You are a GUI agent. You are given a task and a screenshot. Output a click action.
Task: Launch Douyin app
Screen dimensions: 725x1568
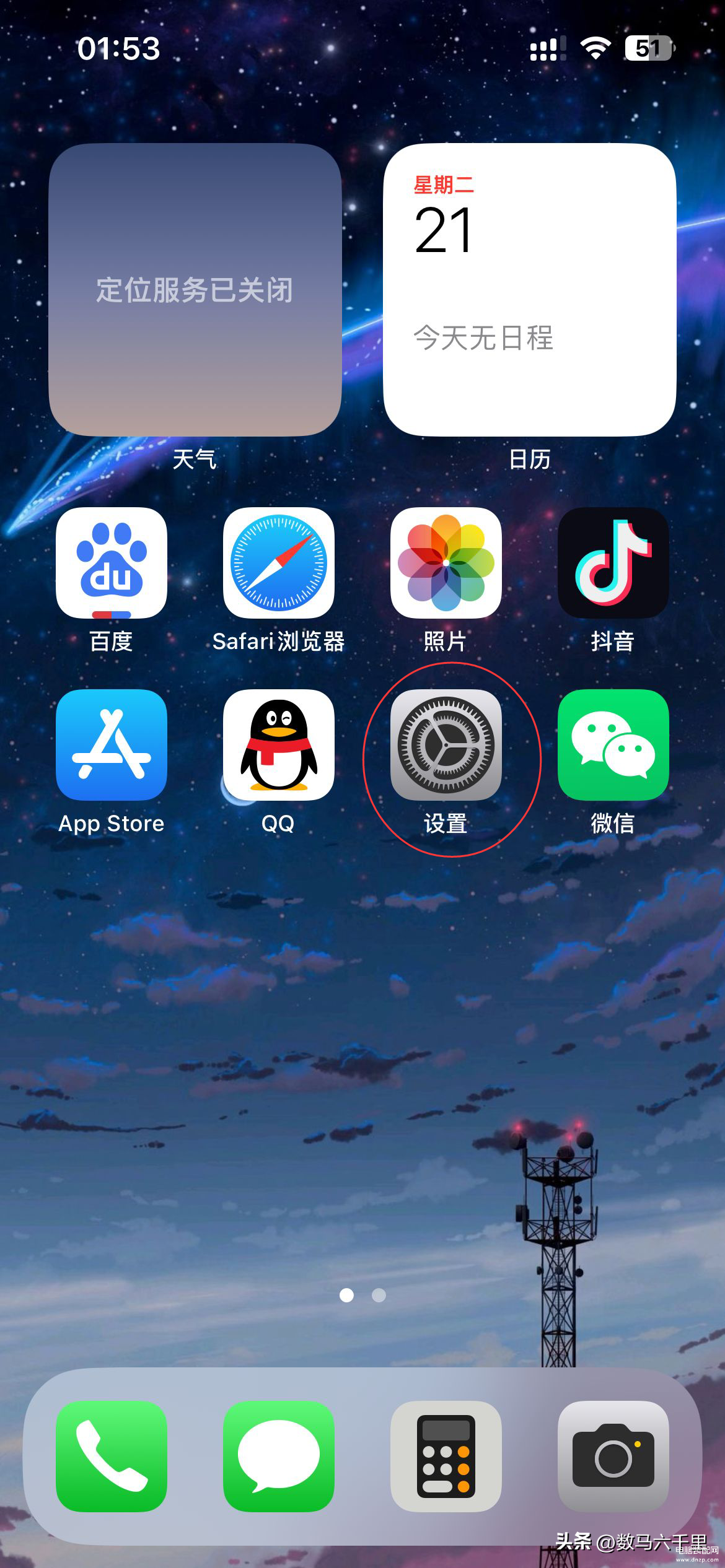(x=613, y=562)
